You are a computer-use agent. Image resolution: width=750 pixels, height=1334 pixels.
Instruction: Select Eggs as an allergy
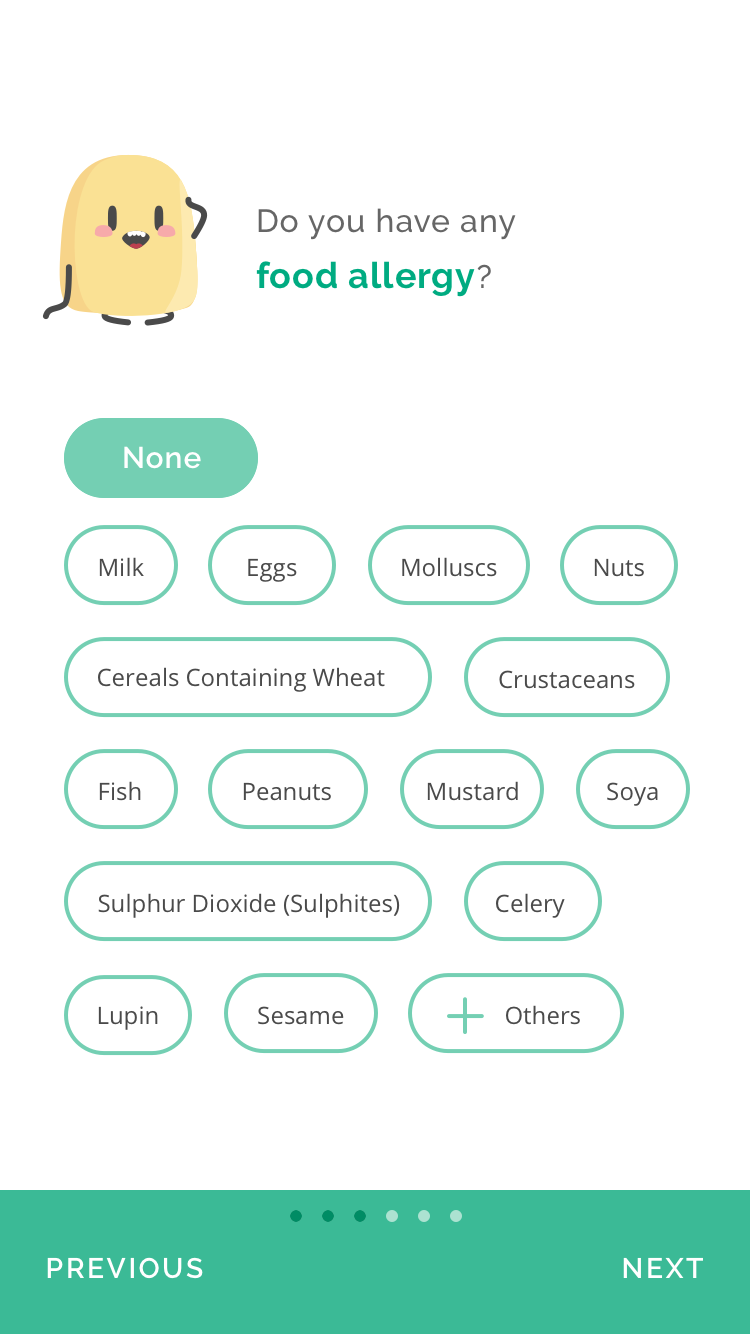pos(272,566)
